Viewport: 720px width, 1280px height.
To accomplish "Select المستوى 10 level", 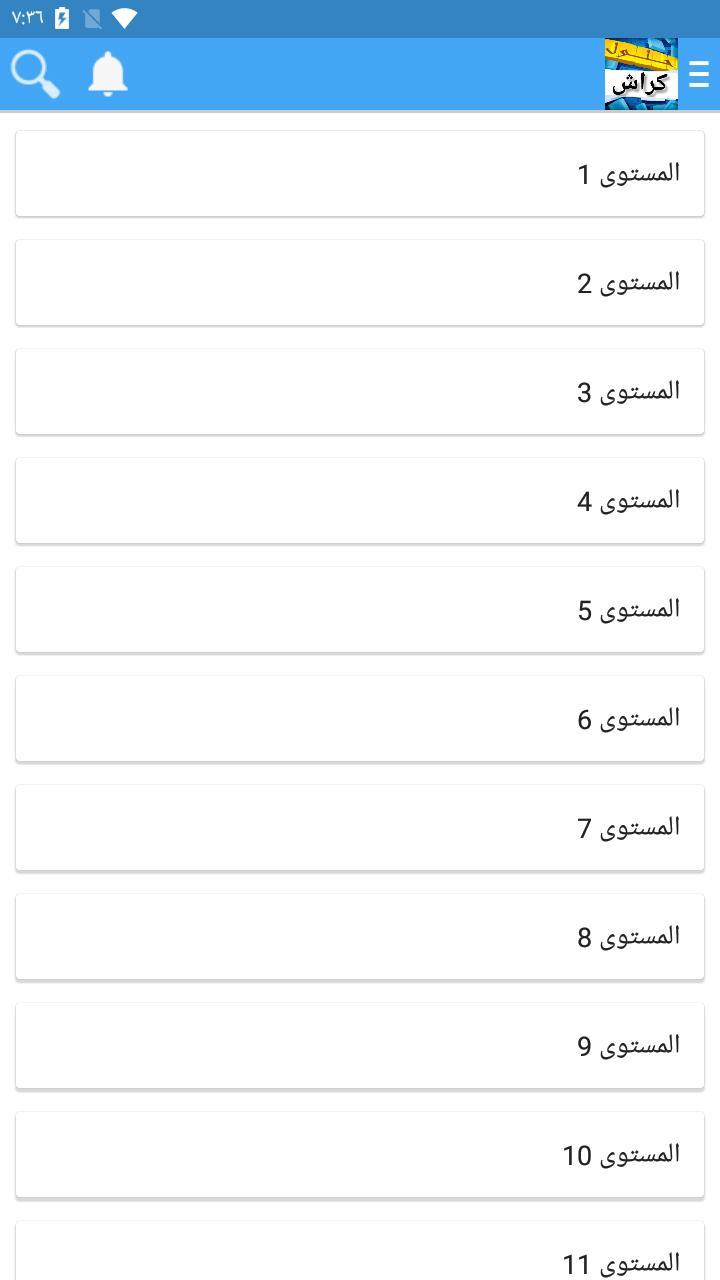I will [360, 1154].
